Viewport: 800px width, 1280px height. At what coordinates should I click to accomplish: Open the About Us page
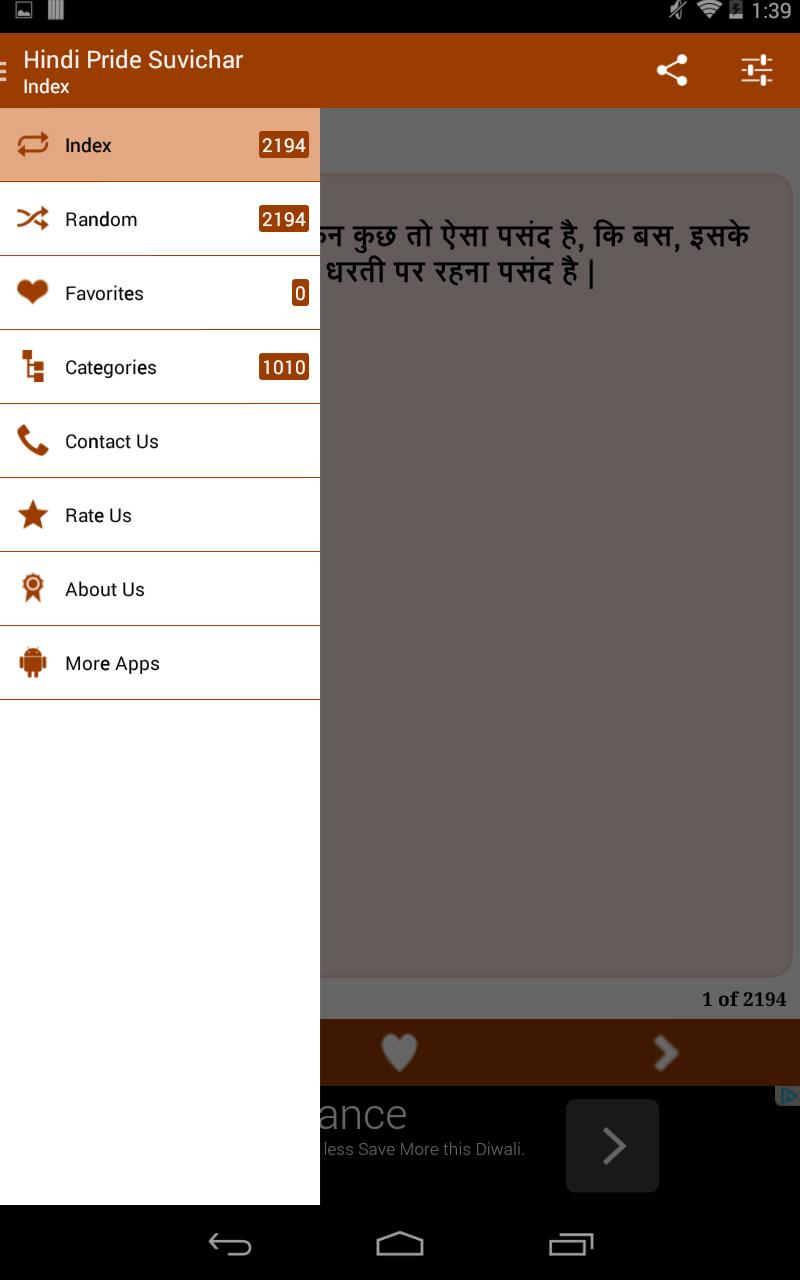(x=160, y=589)
